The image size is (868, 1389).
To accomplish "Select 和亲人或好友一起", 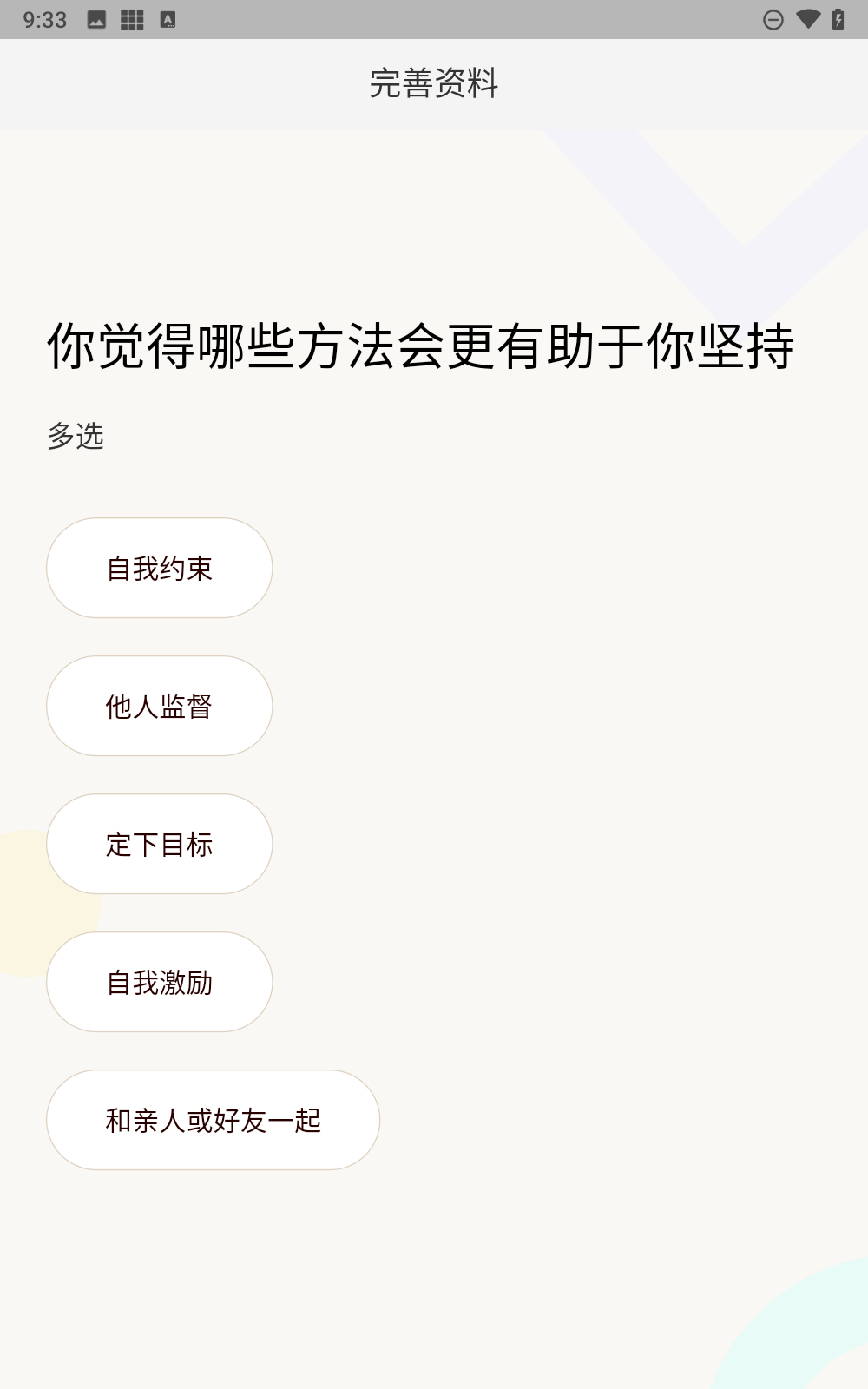I will (213, 1121).
